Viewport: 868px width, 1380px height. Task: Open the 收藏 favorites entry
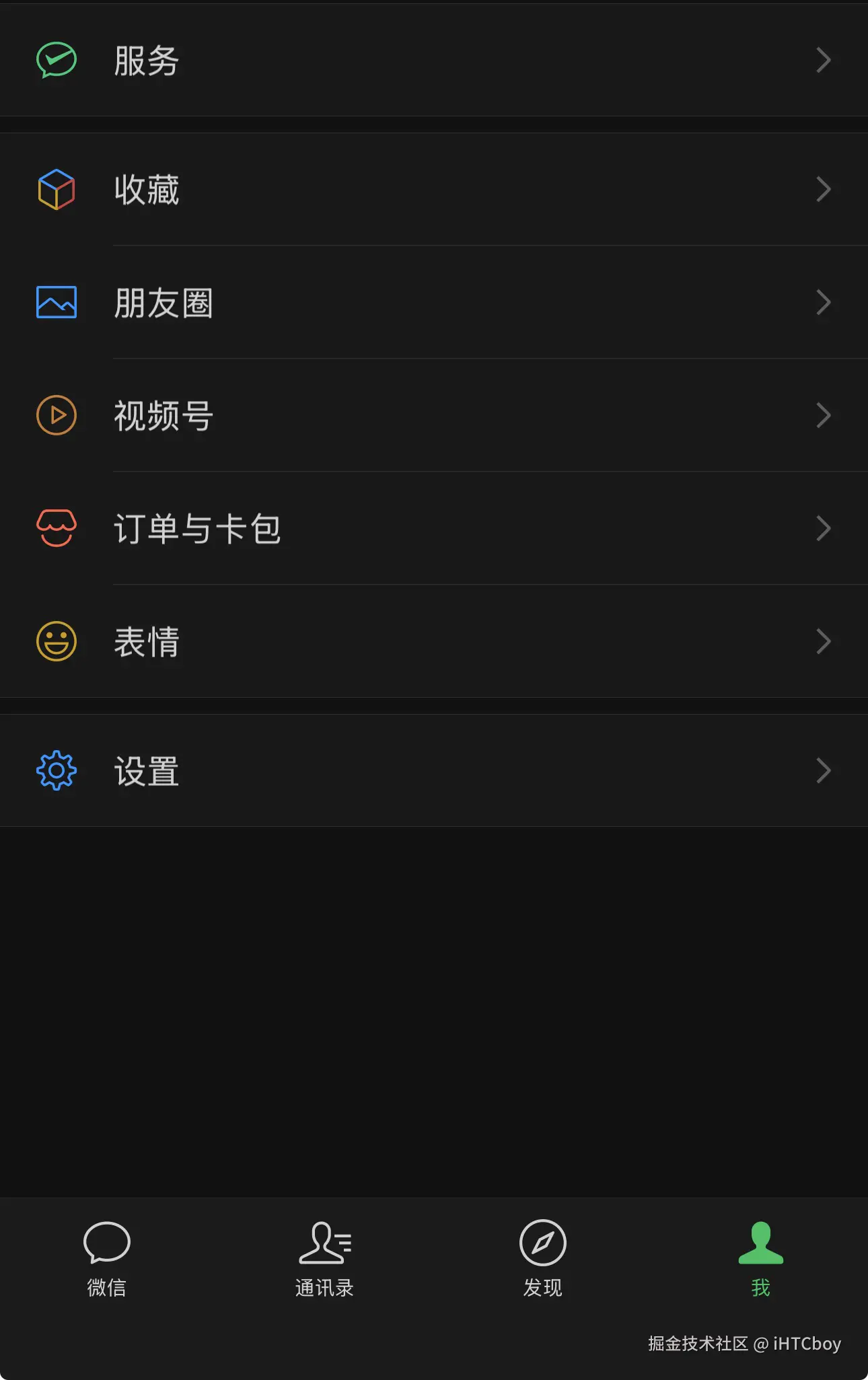pyautogui.click(x=434, y=189)
